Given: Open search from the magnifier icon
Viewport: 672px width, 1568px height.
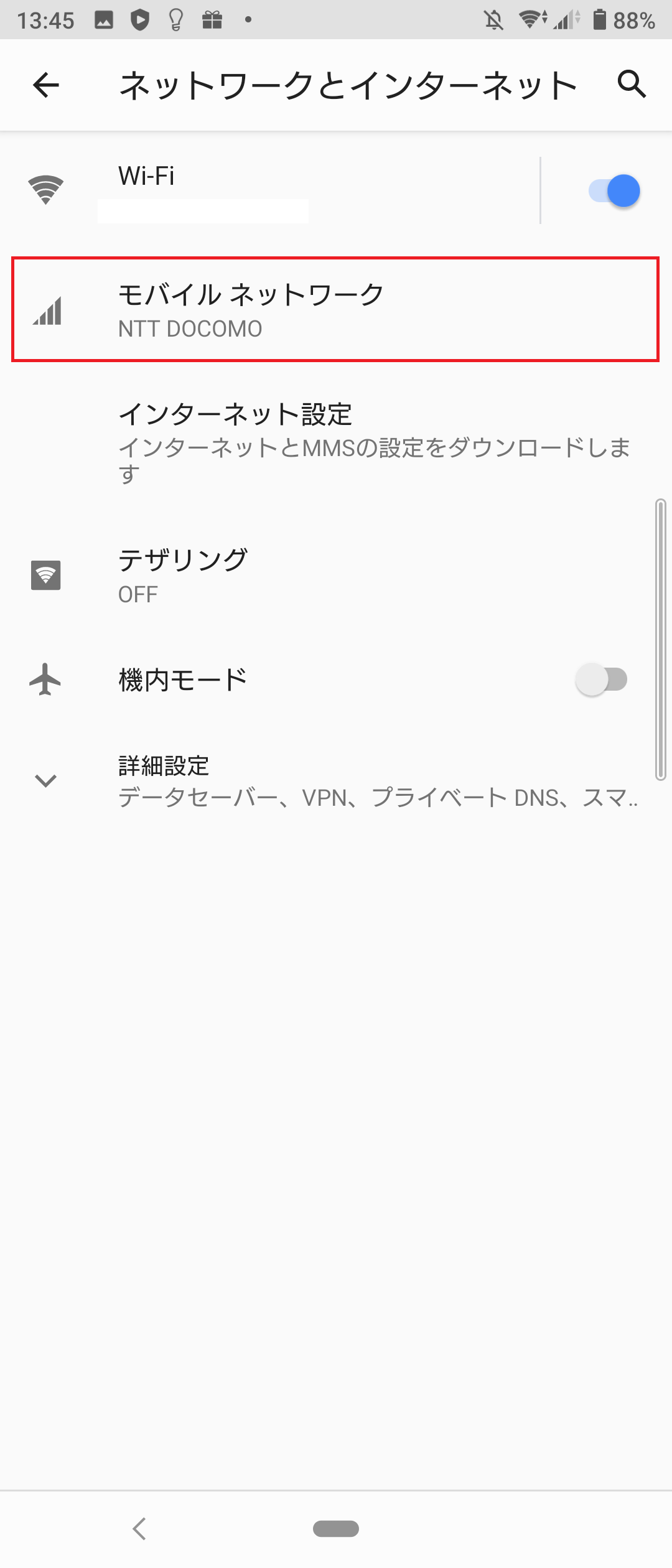Looking at the screenshot, I should click(630, 85).
